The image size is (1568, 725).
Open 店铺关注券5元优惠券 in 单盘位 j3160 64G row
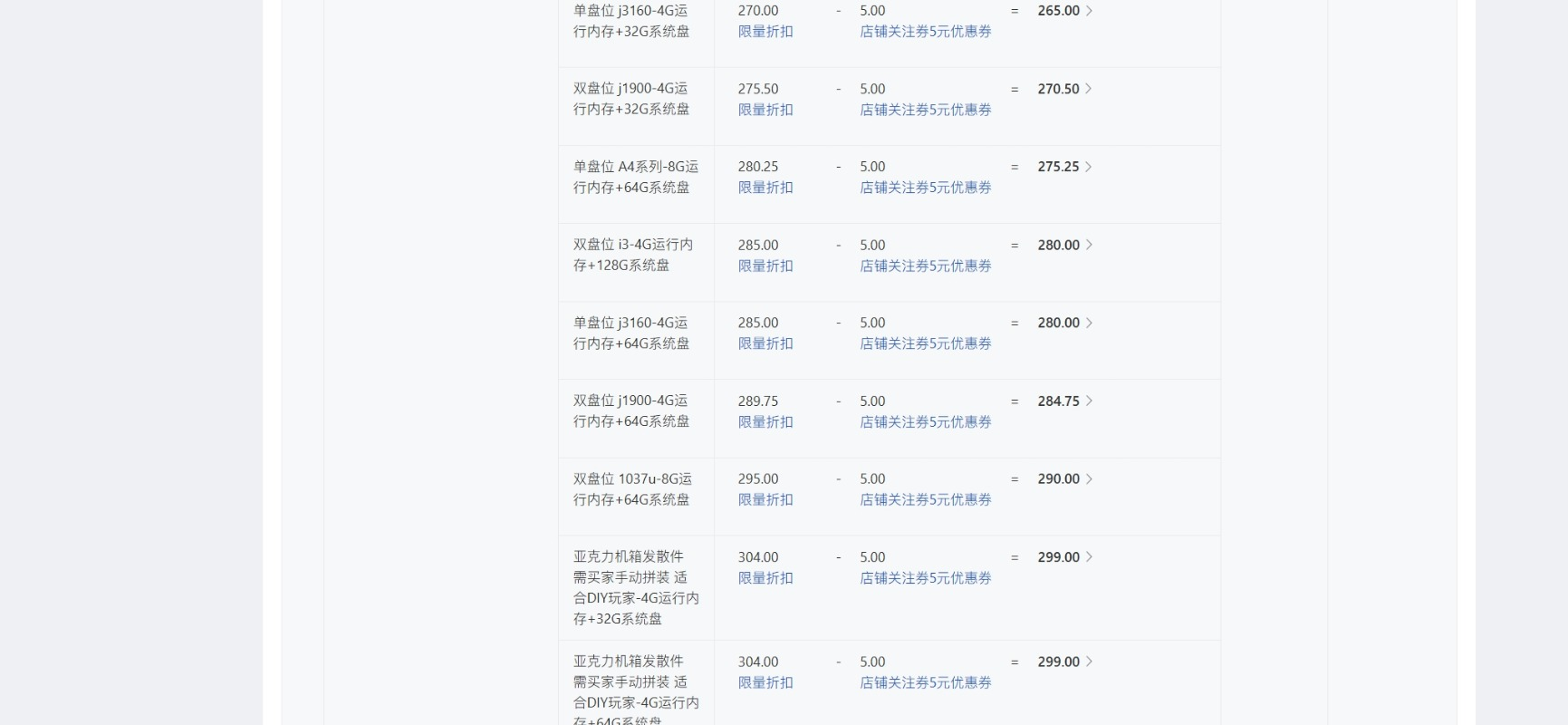(x=926, y=343)
